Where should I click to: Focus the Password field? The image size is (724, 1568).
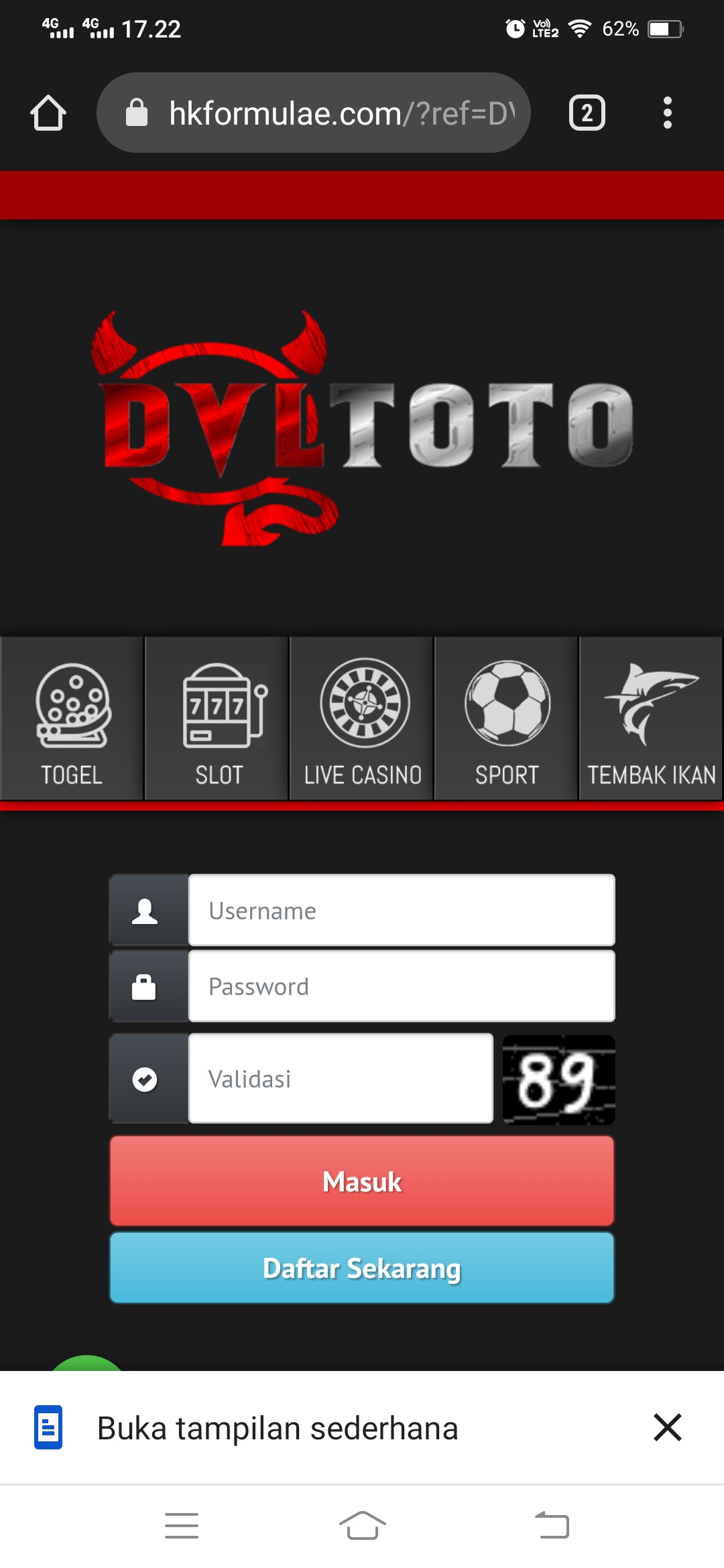coord(401,986)
